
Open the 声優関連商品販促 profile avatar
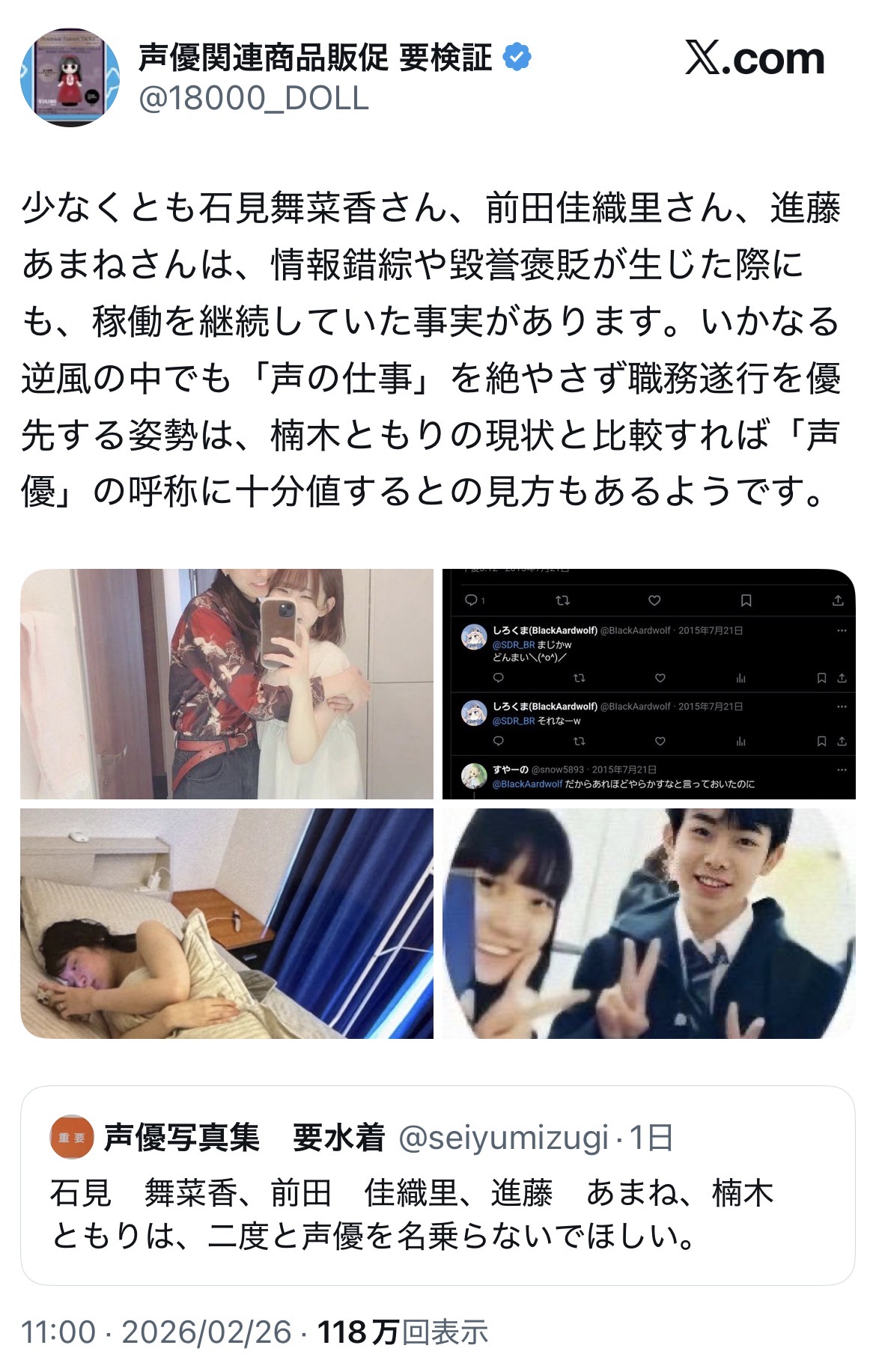(70, 78)
